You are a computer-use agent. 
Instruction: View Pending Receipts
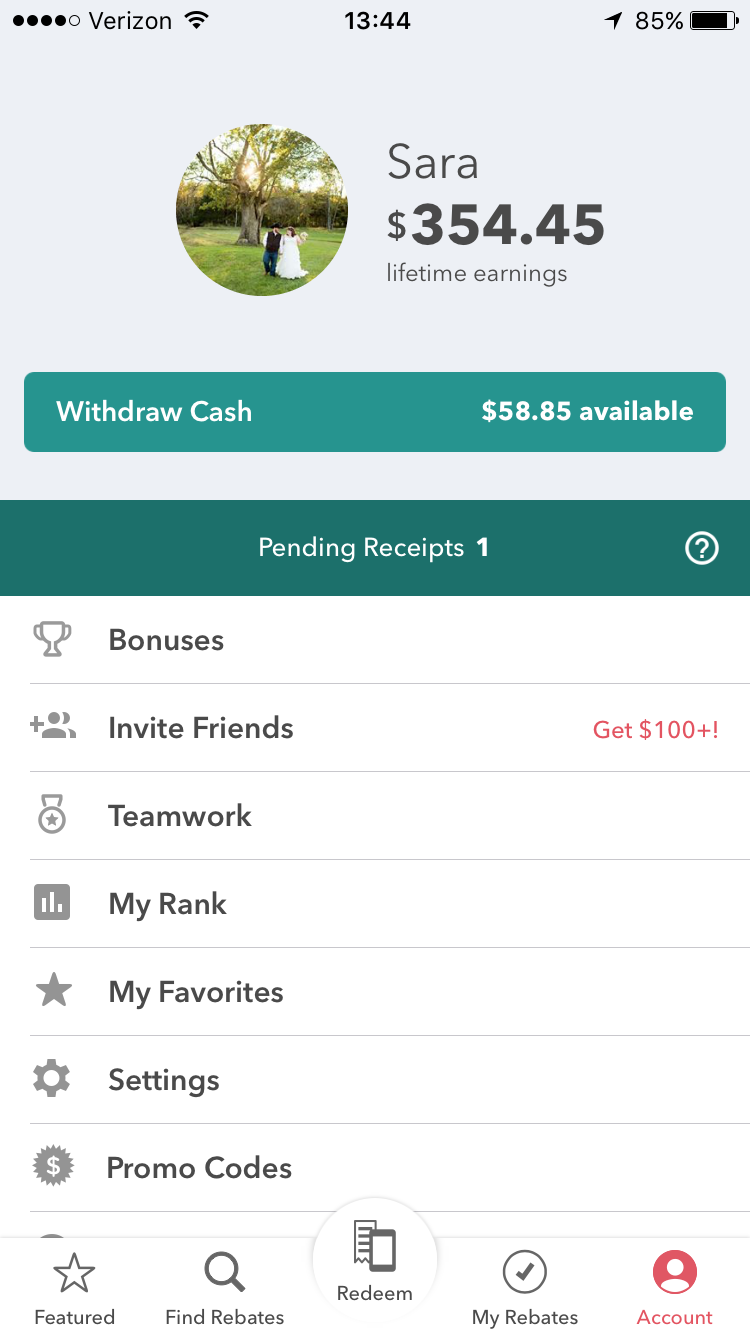[372, 548]
